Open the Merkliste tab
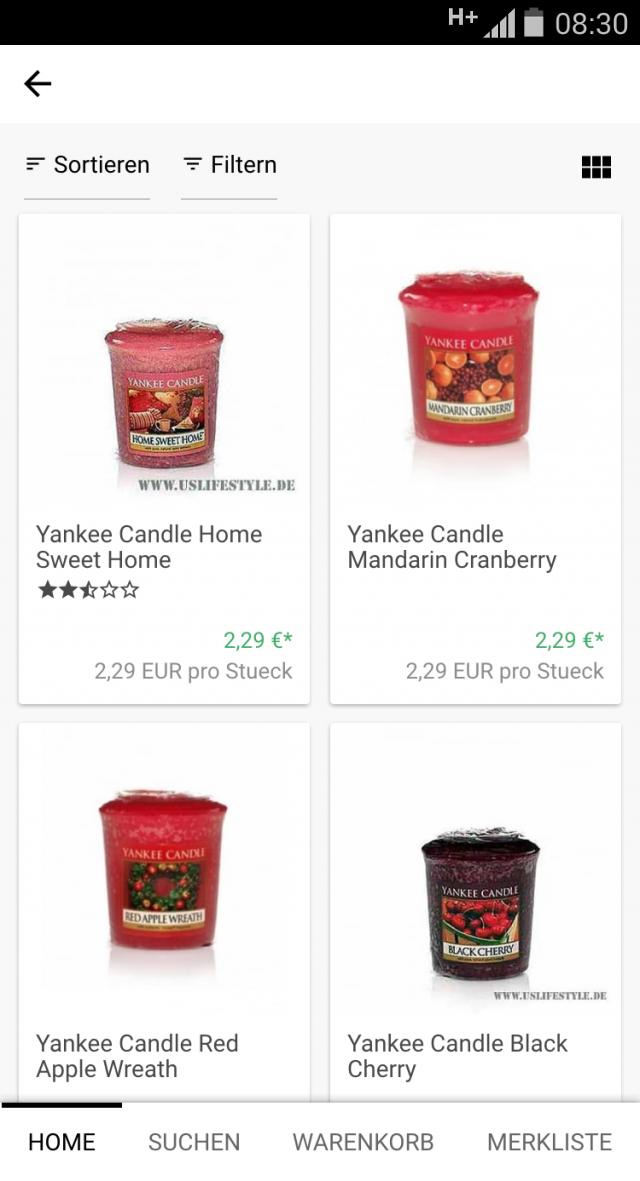 click(549, 1142)
